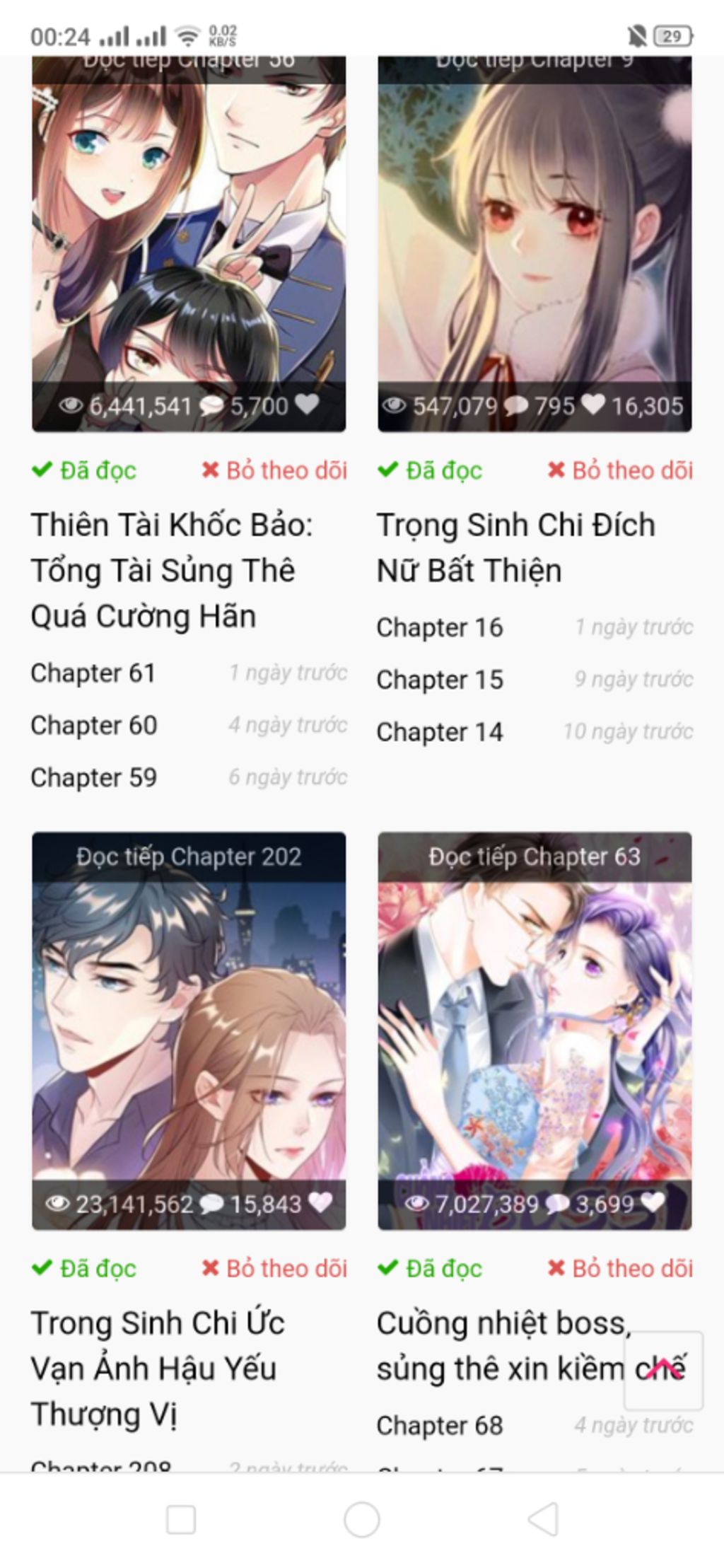
Task: Read Chapter 16 of Trọng Sinh Chi Đích Nữ
Action: (x=440, y=627)
